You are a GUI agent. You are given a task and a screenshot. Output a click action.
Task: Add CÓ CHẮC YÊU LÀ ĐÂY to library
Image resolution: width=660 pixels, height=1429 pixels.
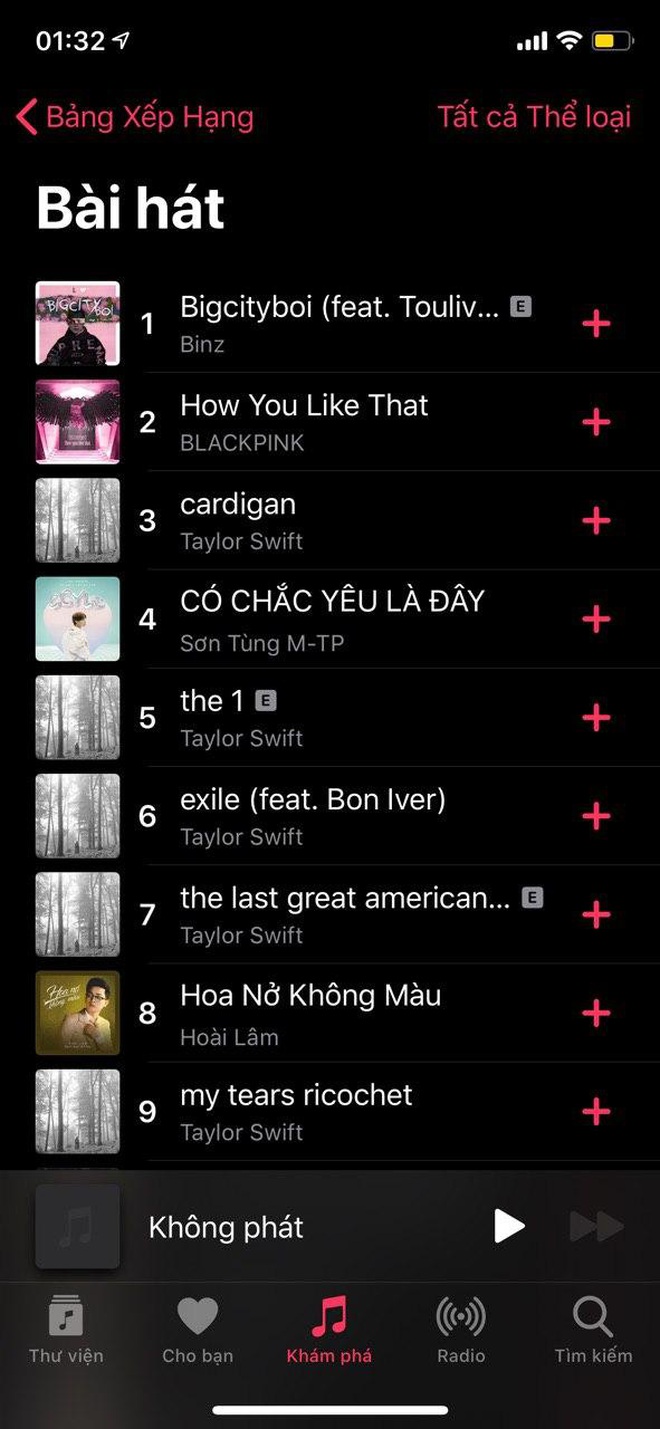(596, 619)
